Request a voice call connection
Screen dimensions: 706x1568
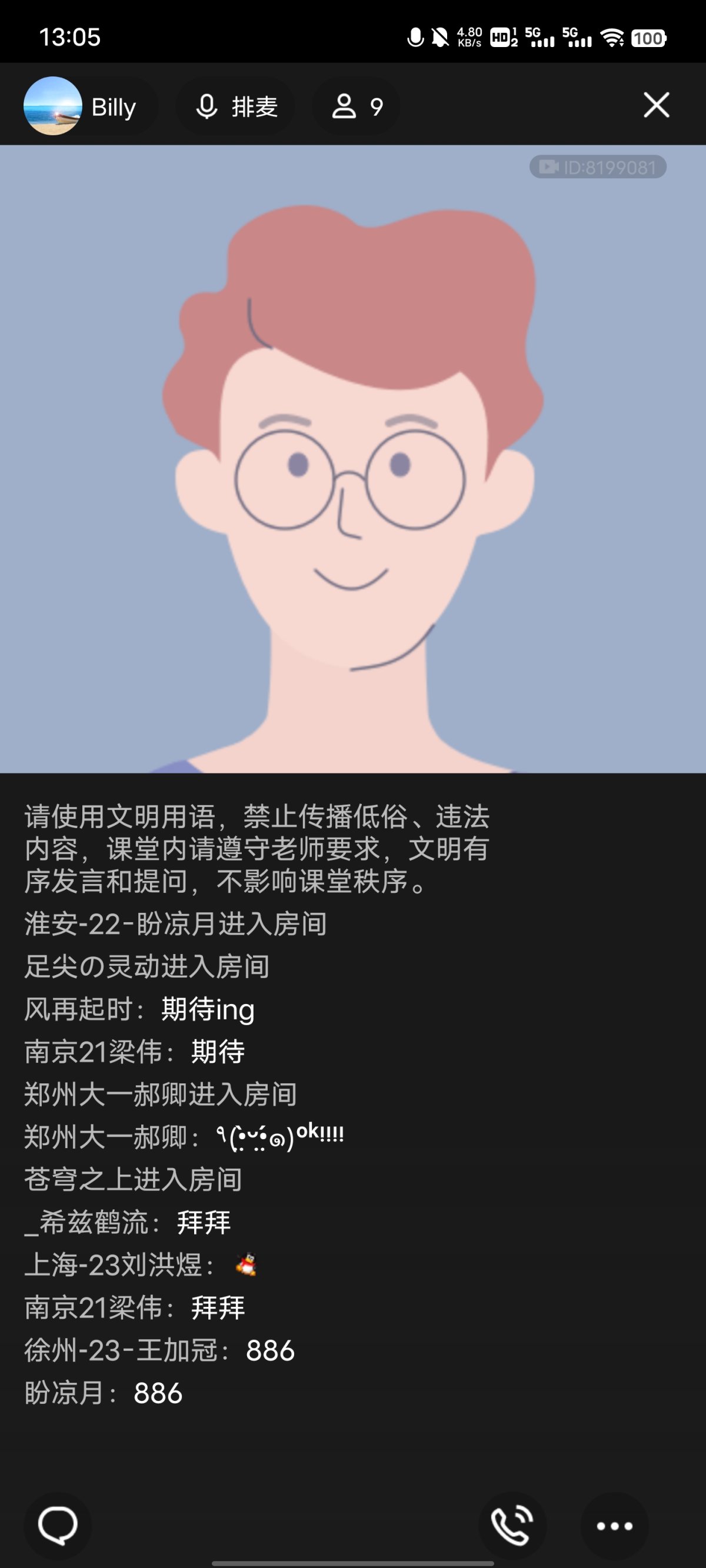(x=512, y=1525)
